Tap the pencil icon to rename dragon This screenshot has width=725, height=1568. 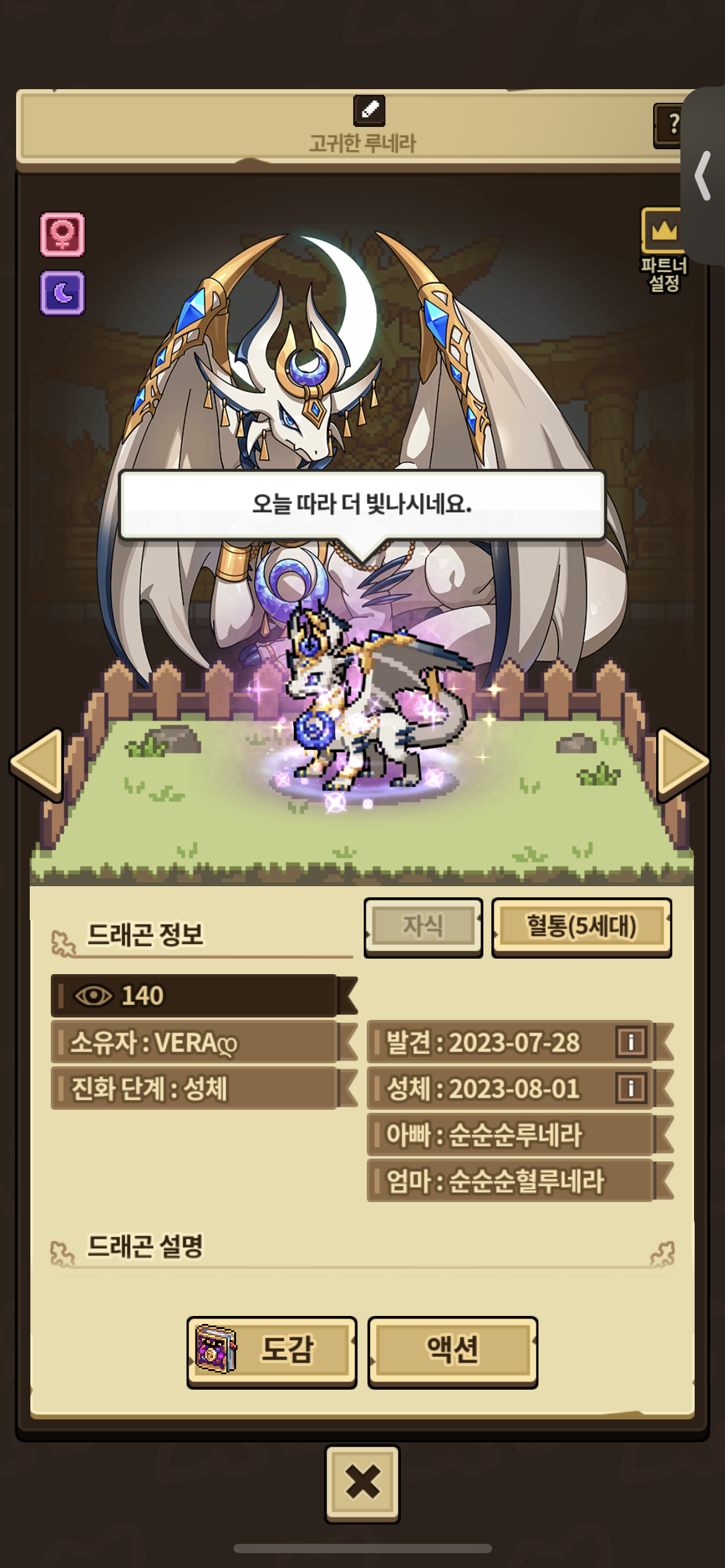click(369, 110)
